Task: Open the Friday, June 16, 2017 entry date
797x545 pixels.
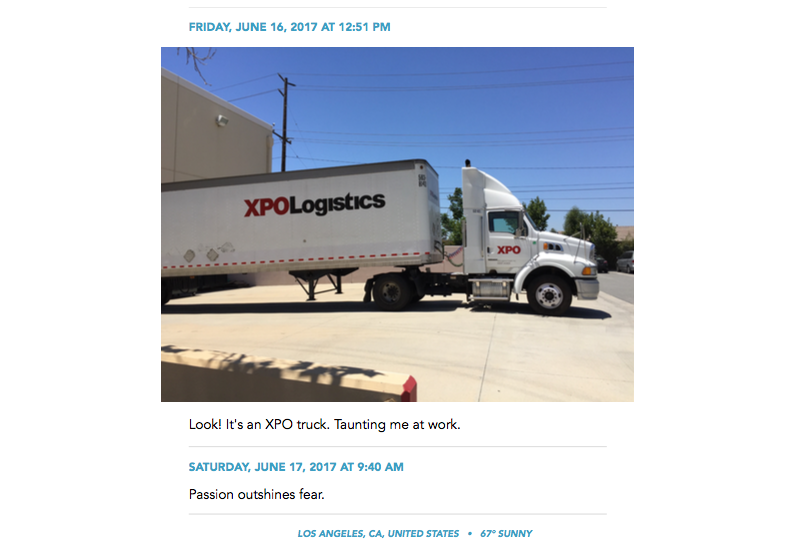Action: pyautogui.click(x=289, y=27)
